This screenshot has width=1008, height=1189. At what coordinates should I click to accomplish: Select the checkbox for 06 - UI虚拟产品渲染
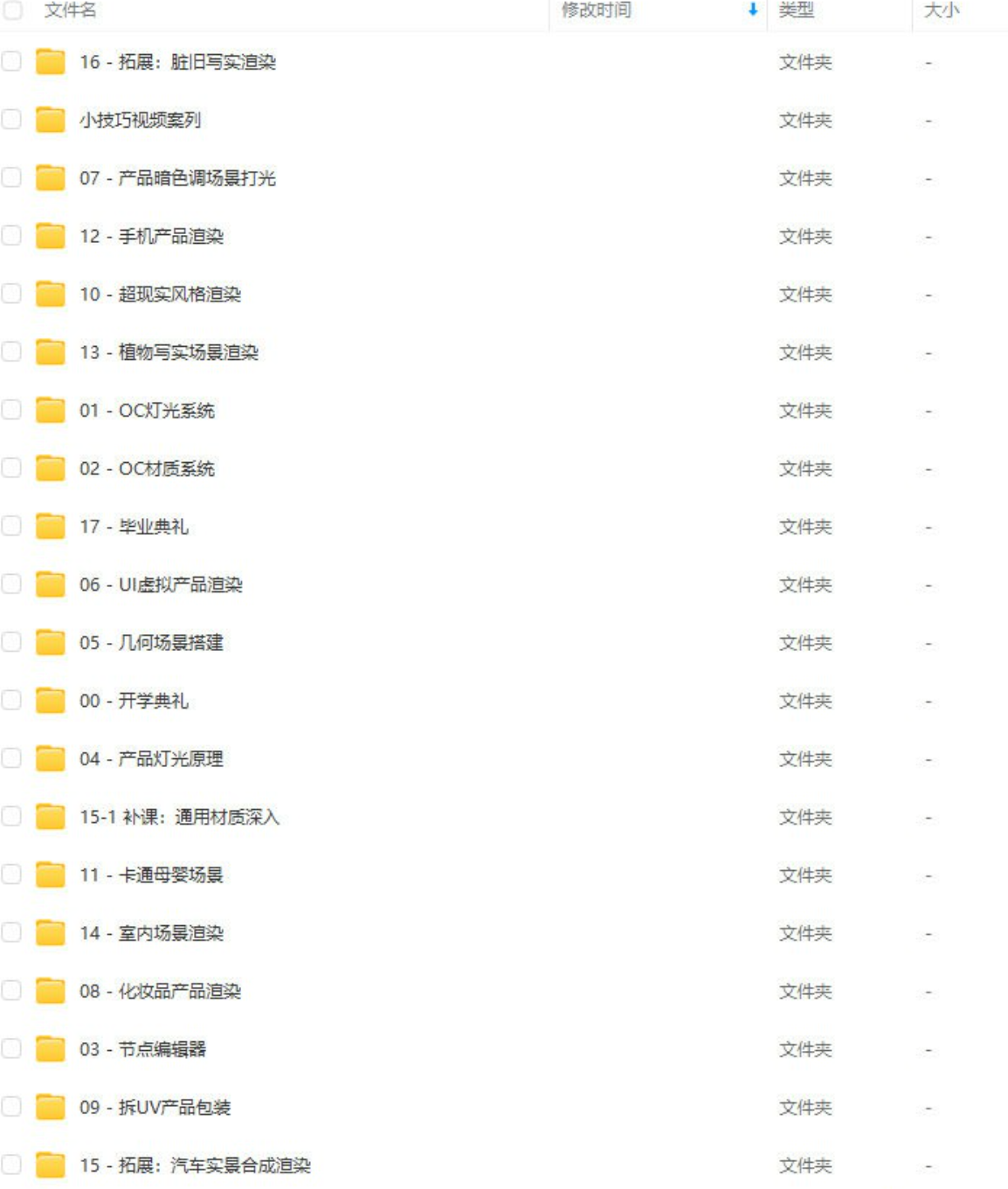11,584
